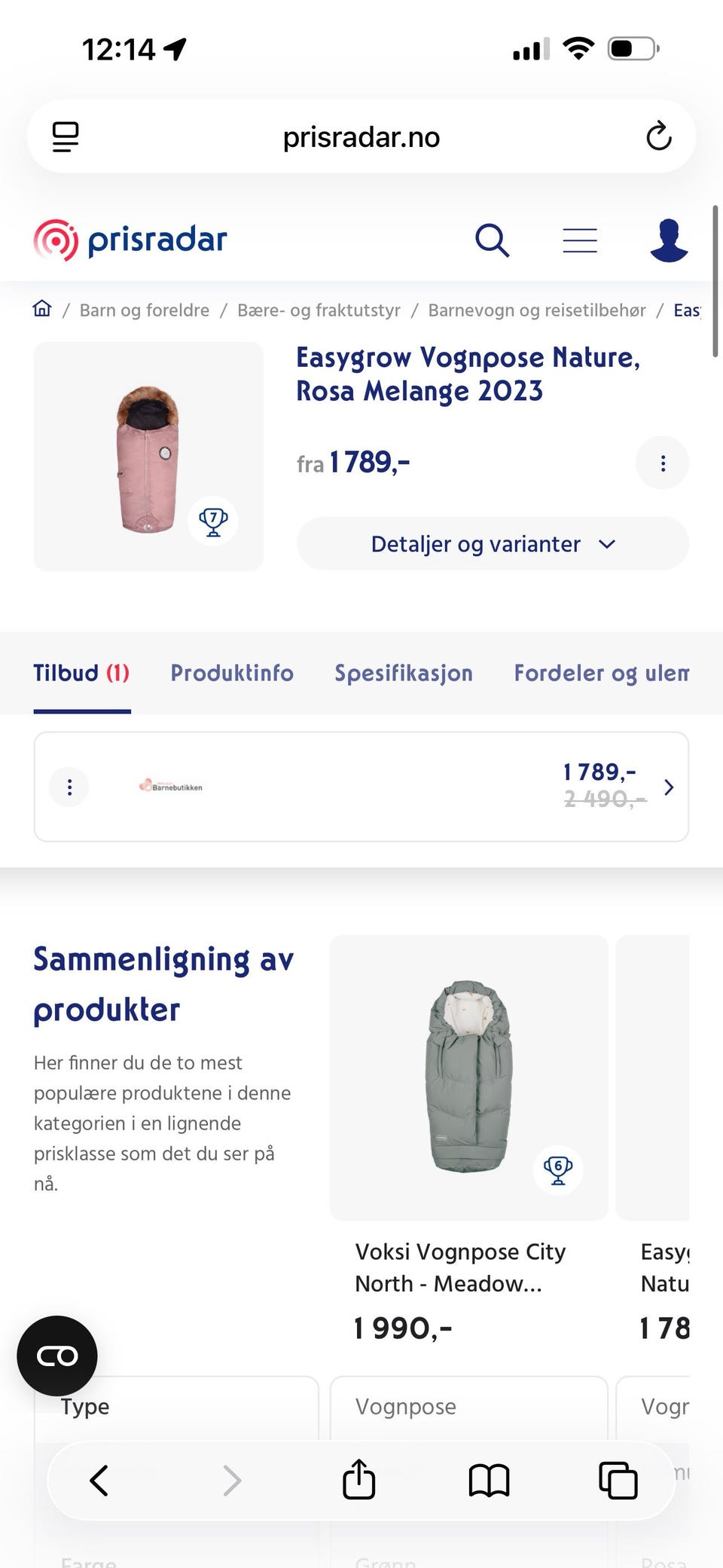Click the home icon in the breadcrumb
The height and width of the screenshot is (1568, 723).
(42, 308)
